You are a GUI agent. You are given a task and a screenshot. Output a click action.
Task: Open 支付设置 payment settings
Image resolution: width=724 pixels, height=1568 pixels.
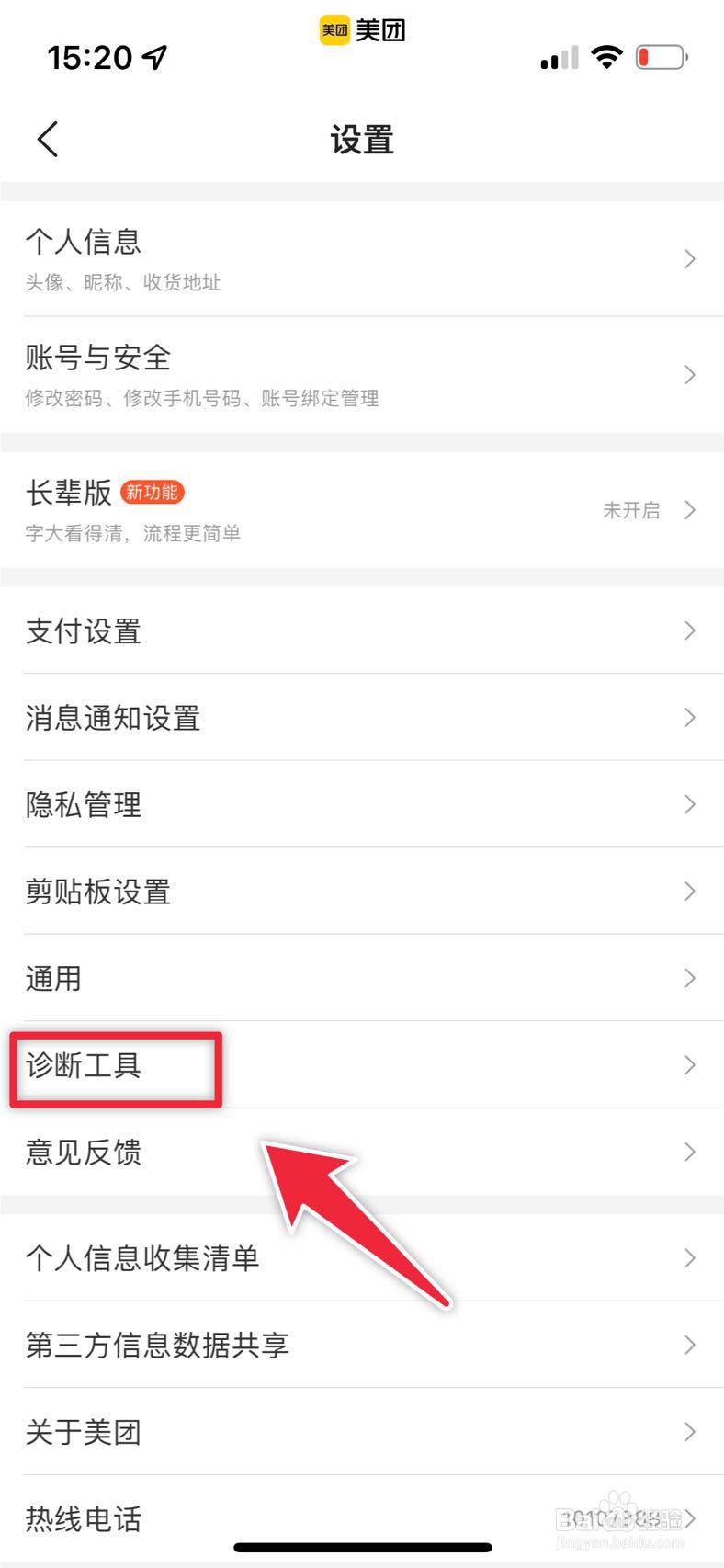pos(362,631)
